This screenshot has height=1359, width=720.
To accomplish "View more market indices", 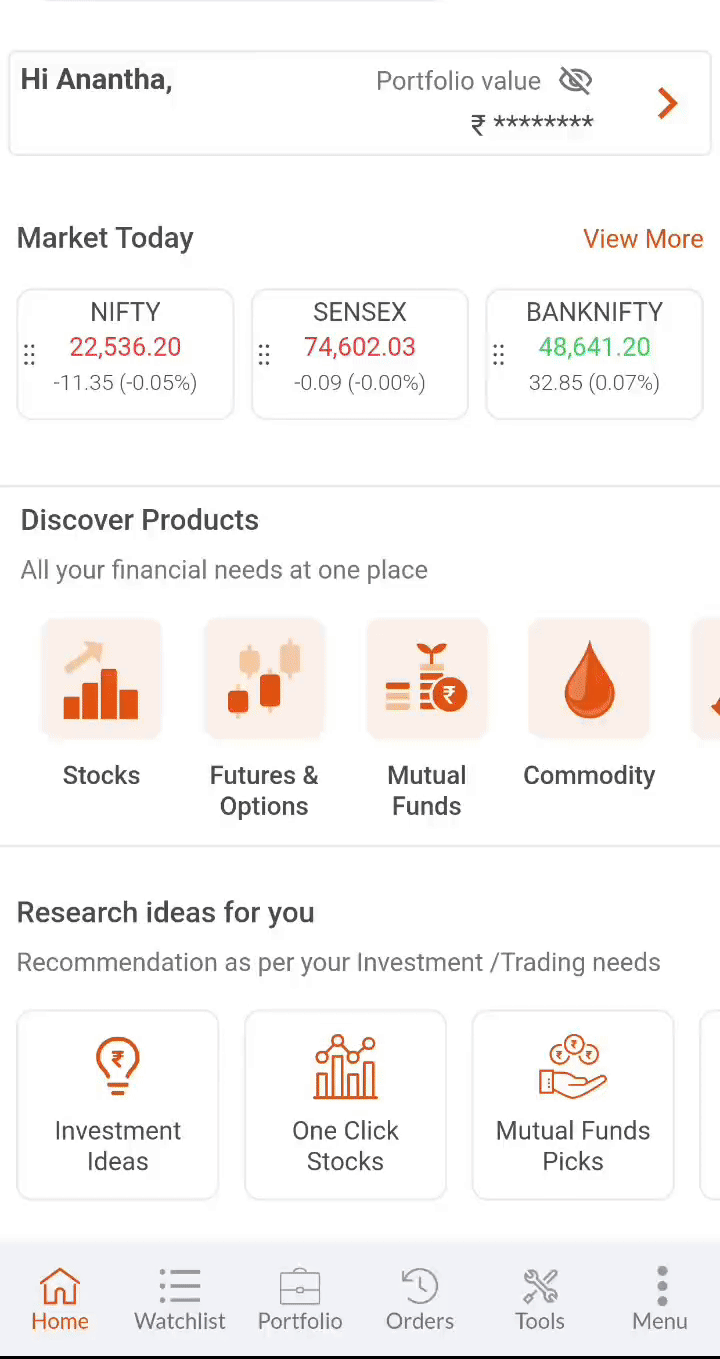I will click(643, 239).
